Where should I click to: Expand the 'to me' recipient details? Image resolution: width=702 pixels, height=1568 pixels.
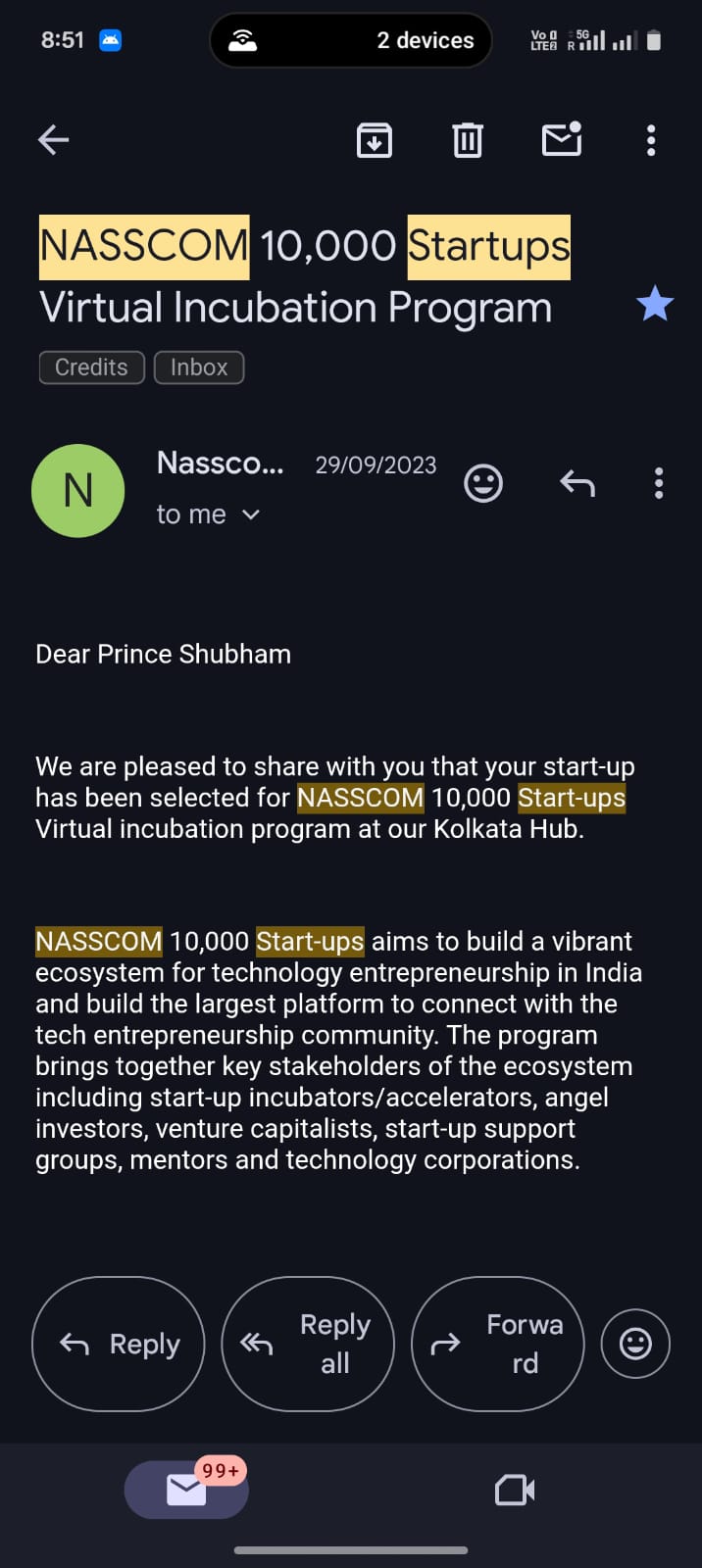click(208, 514)
